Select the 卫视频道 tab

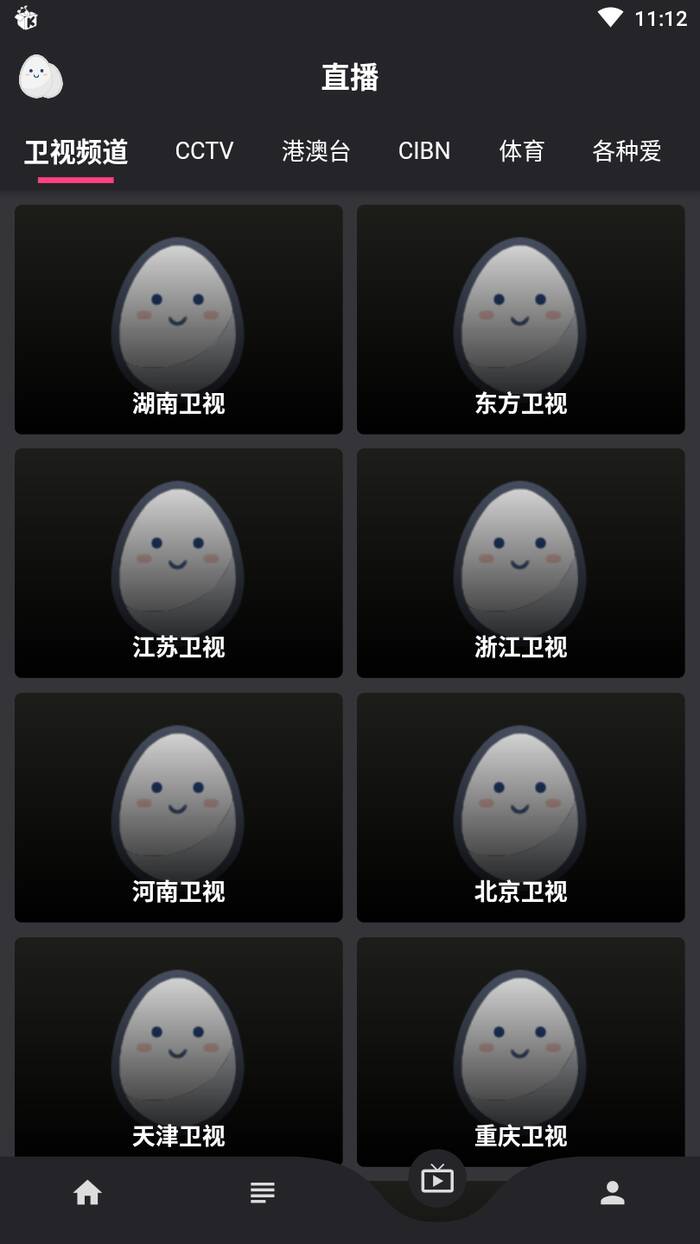click(x=76, y=152)
